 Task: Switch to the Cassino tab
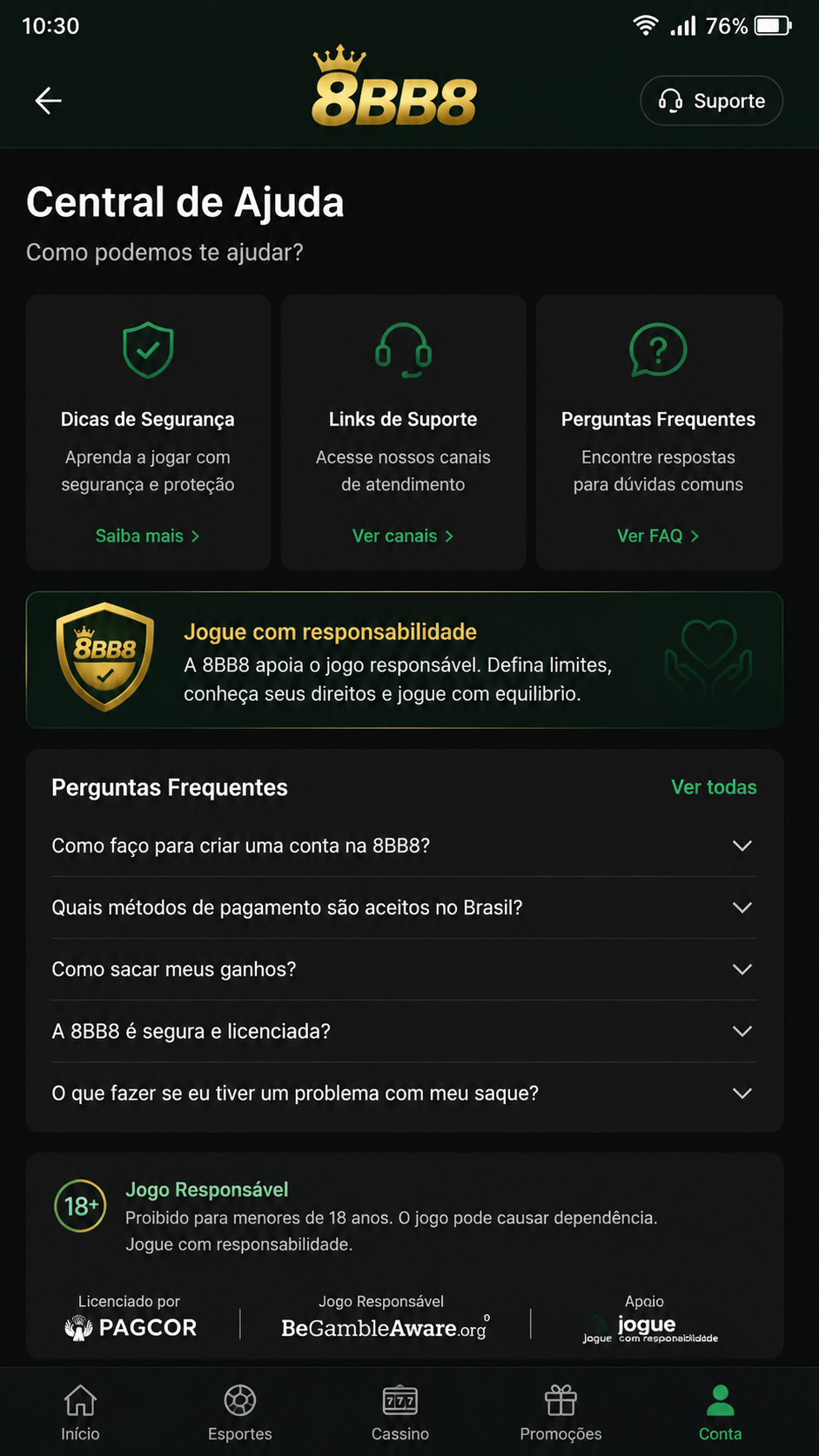pos(400,1412)
